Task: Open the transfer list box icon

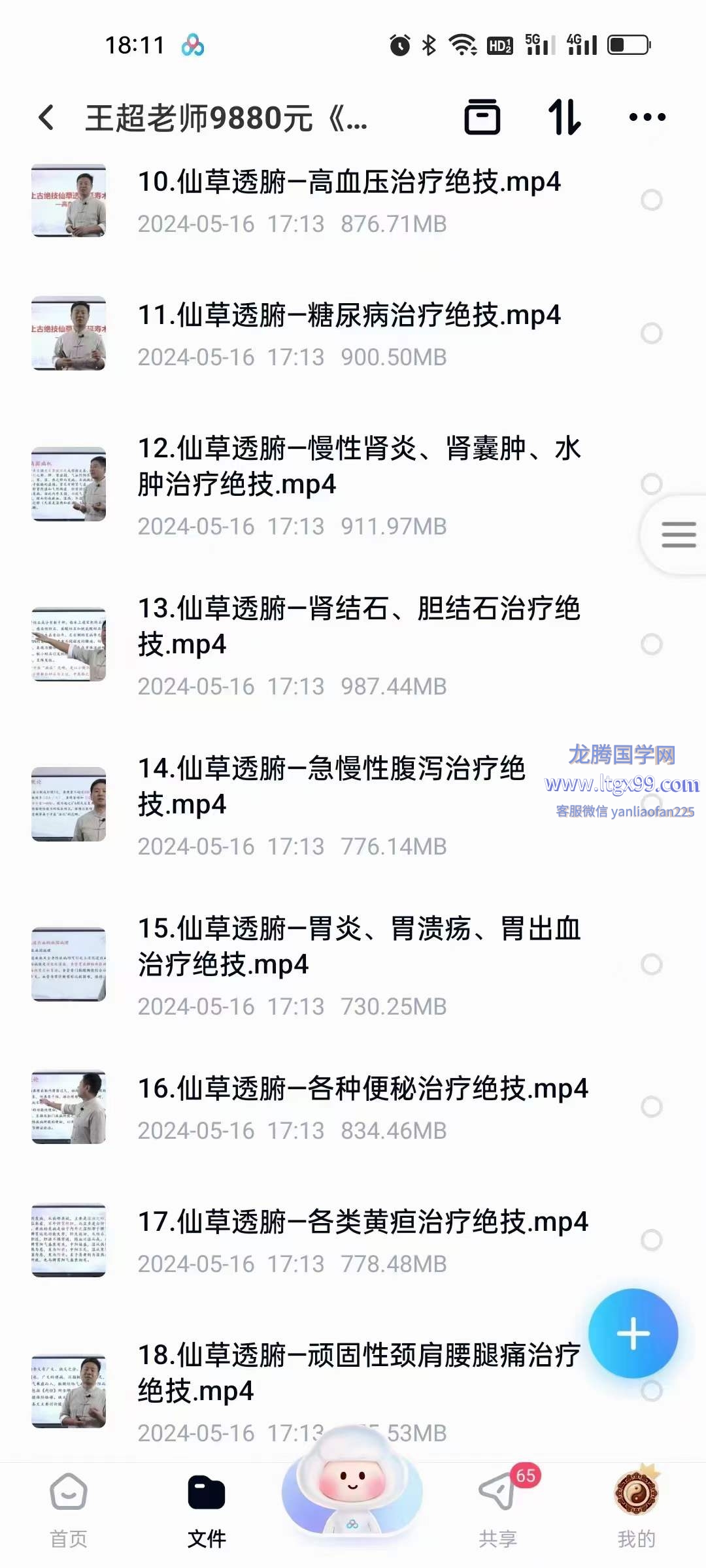Action: point(482,118)
